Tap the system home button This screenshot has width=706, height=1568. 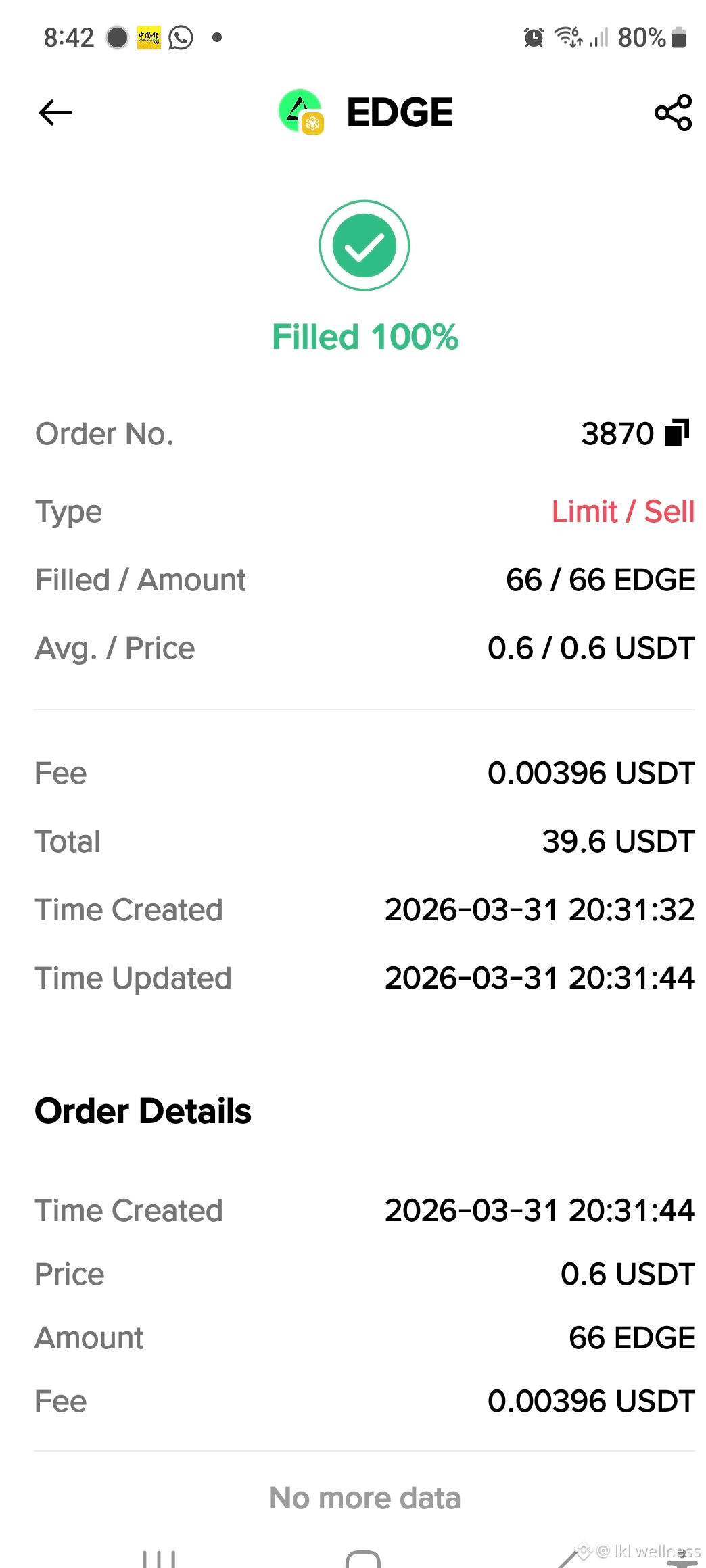pos(363,1559)
